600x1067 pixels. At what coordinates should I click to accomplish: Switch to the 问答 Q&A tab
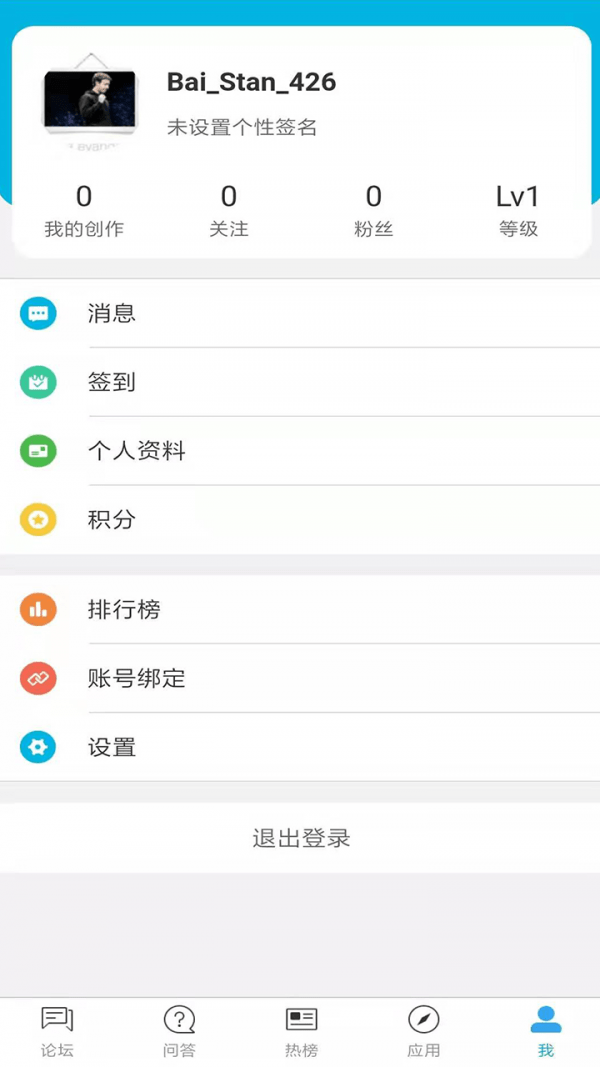point(179,1032)
